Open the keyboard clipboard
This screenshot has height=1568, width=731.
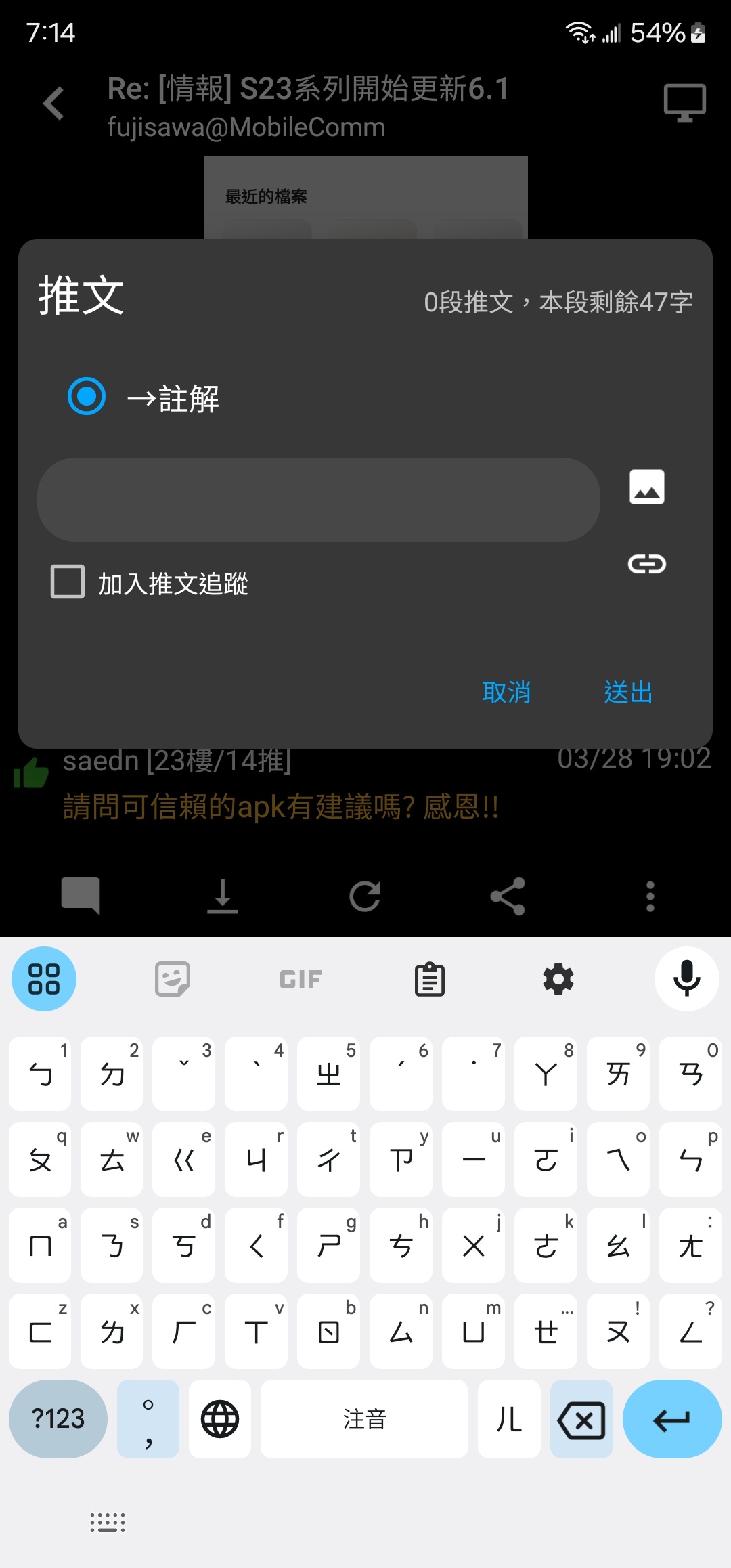[430, 979]
